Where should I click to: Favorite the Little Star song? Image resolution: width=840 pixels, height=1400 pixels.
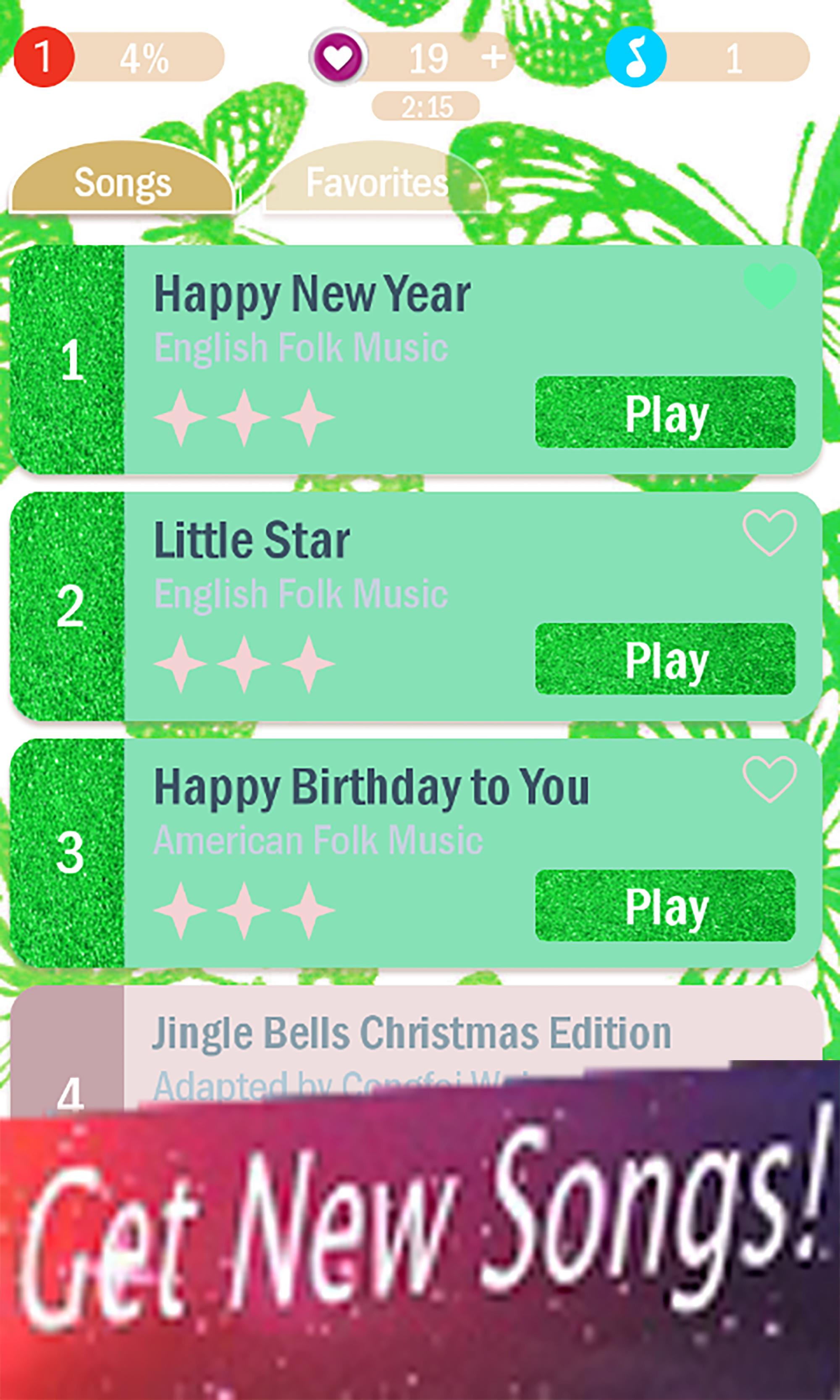pos(769,532)
